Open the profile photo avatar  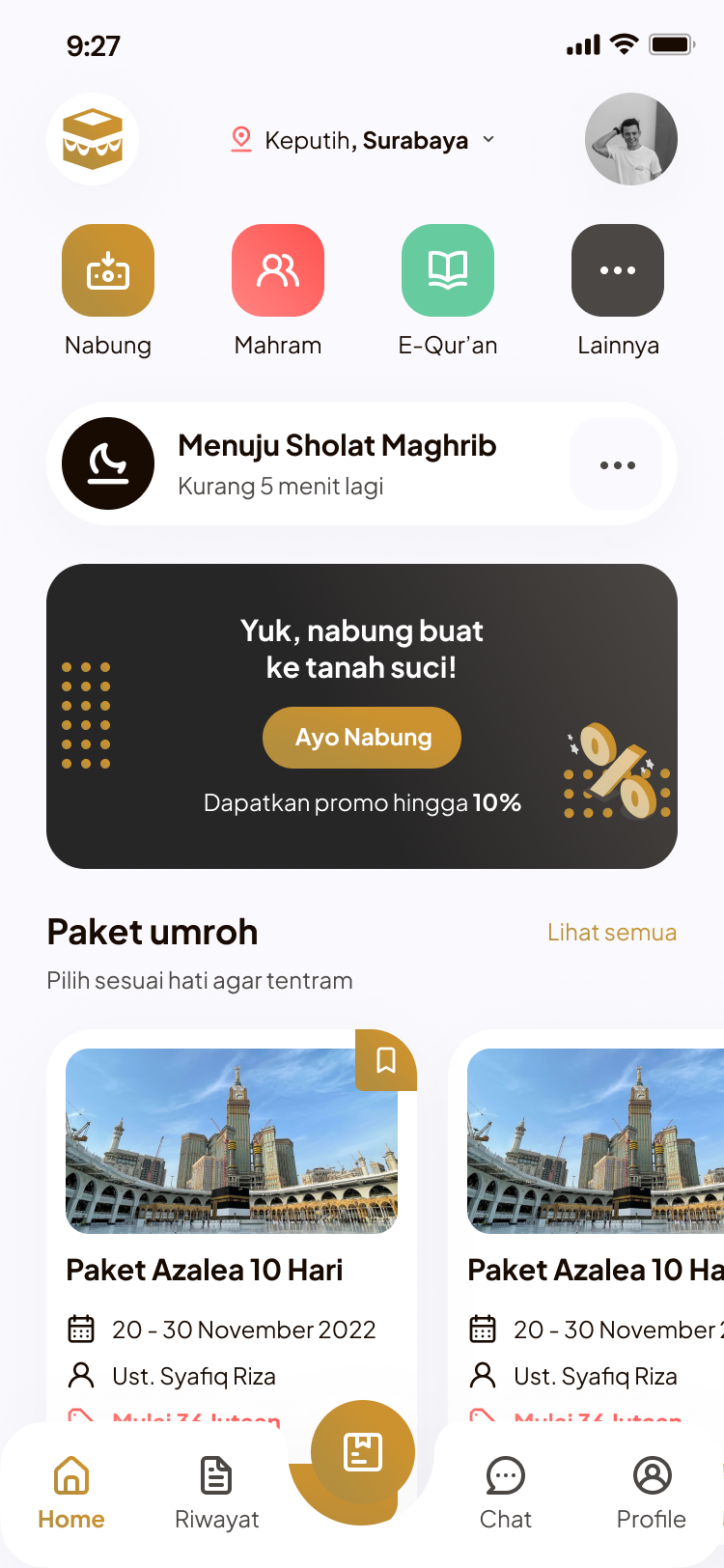[630, 139]
